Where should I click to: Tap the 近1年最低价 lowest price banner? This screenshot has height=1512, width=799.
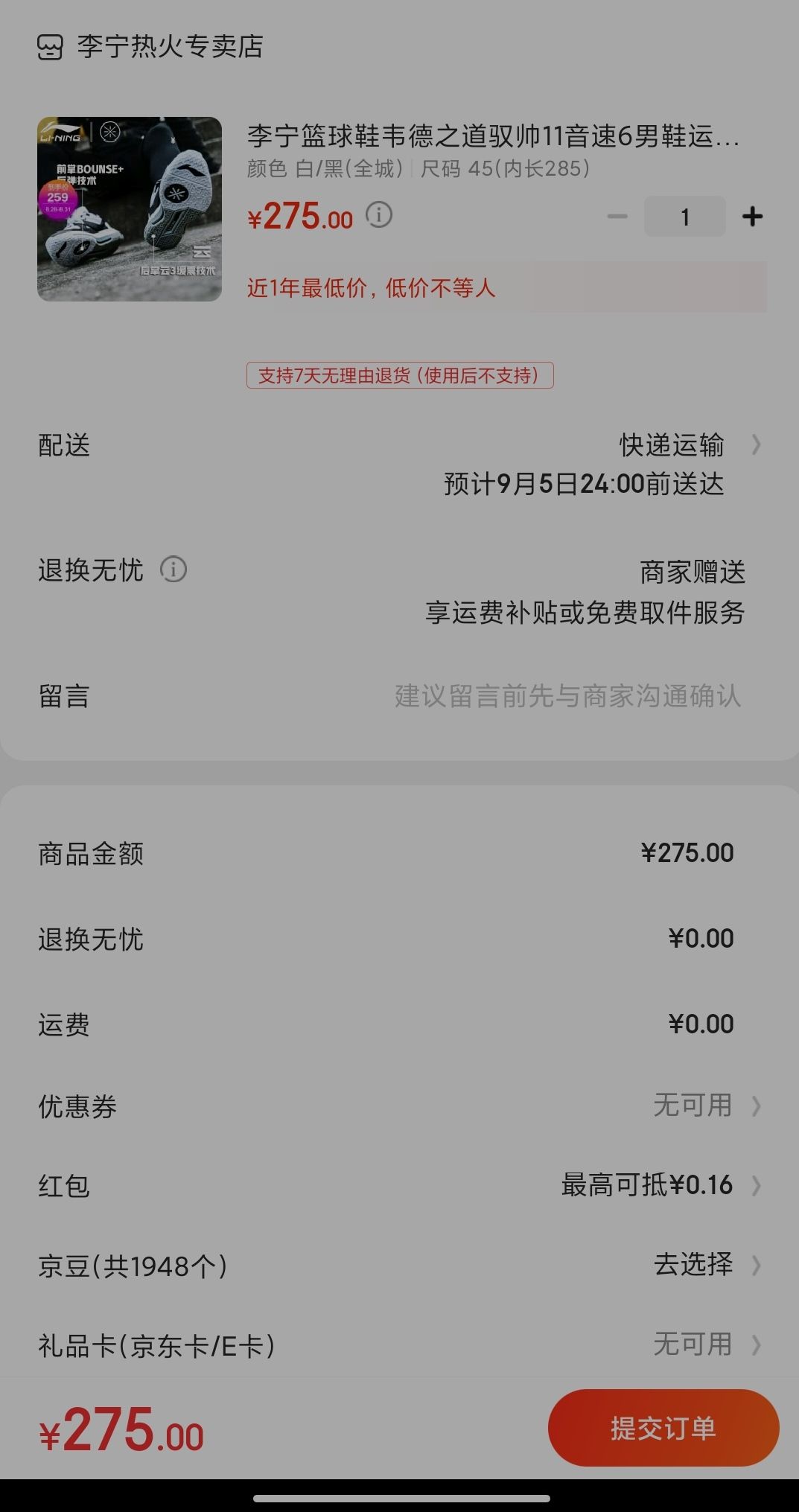[373, 289]
